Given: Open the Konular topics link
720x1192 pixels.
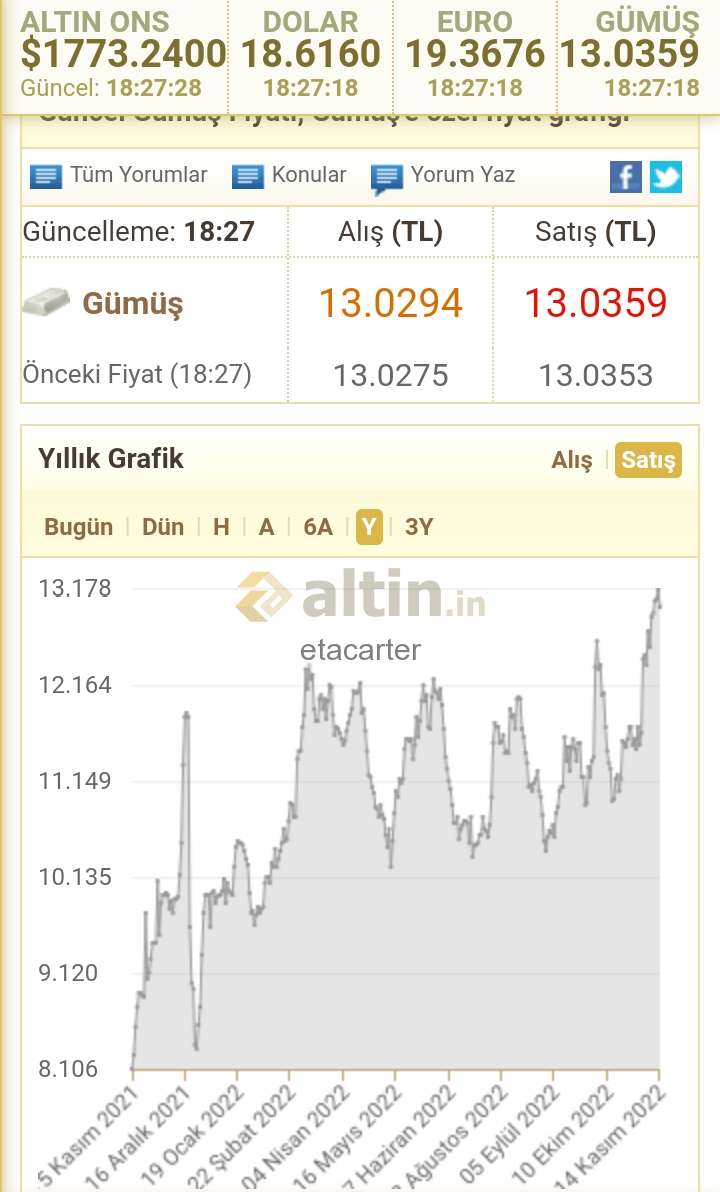Looking at the screenshot, I should pos(289,176).
